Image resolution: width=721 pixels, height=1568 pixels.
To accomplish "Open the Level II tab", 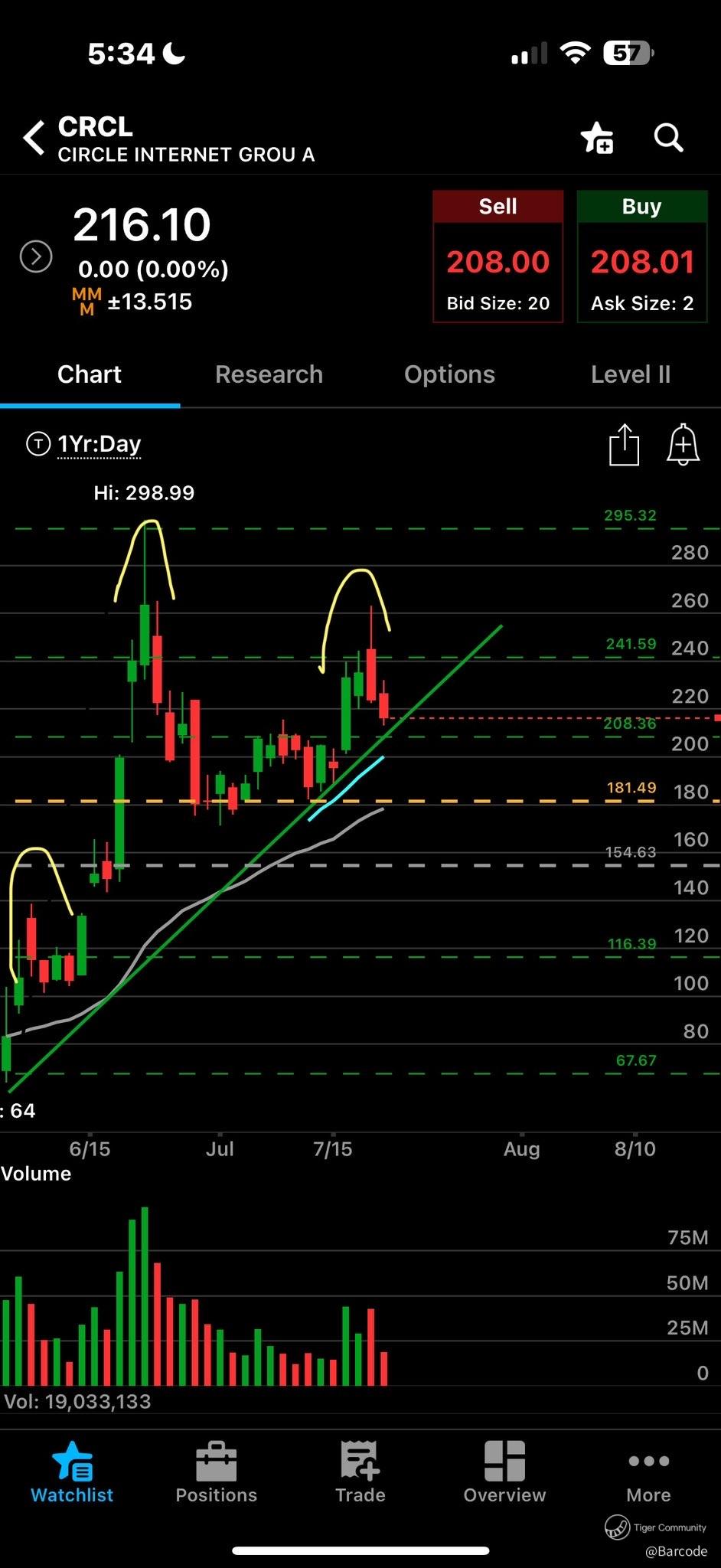I will (630, 374).
